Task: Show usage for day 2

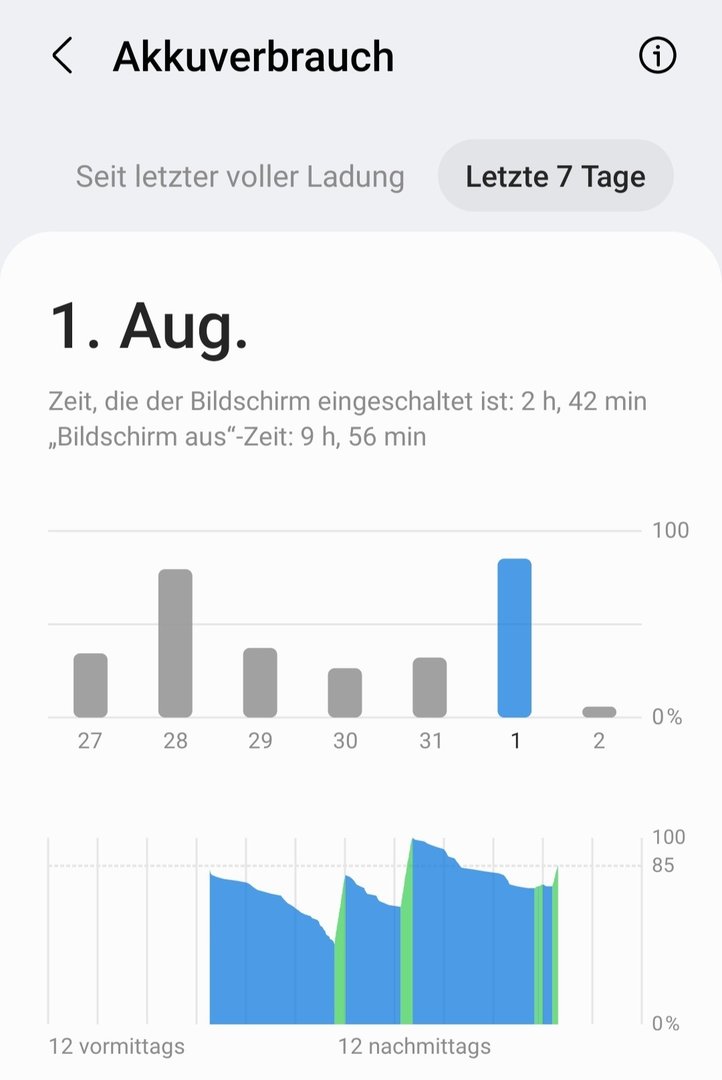Action: (x=599, y=712)
